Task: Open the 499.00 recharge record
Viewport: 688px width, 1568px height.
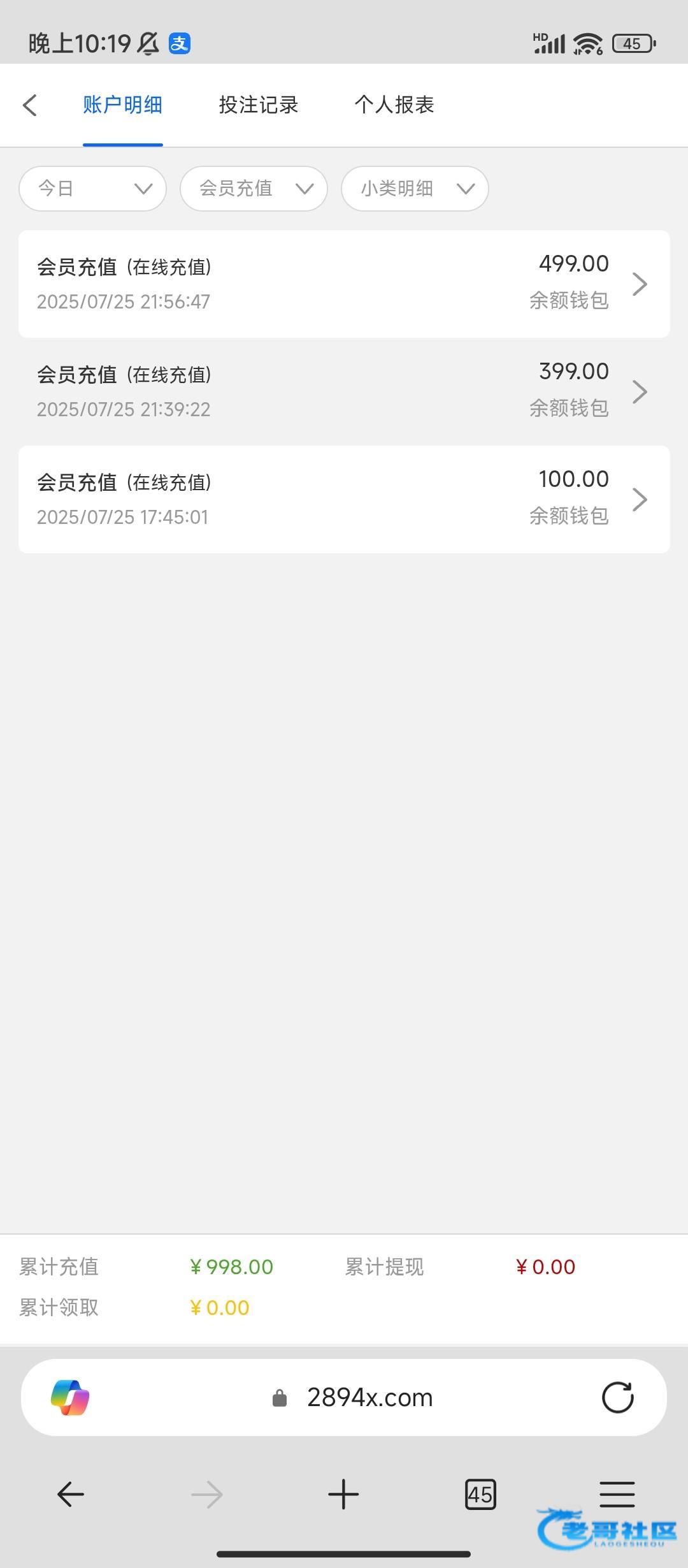Action: (344, 284)
